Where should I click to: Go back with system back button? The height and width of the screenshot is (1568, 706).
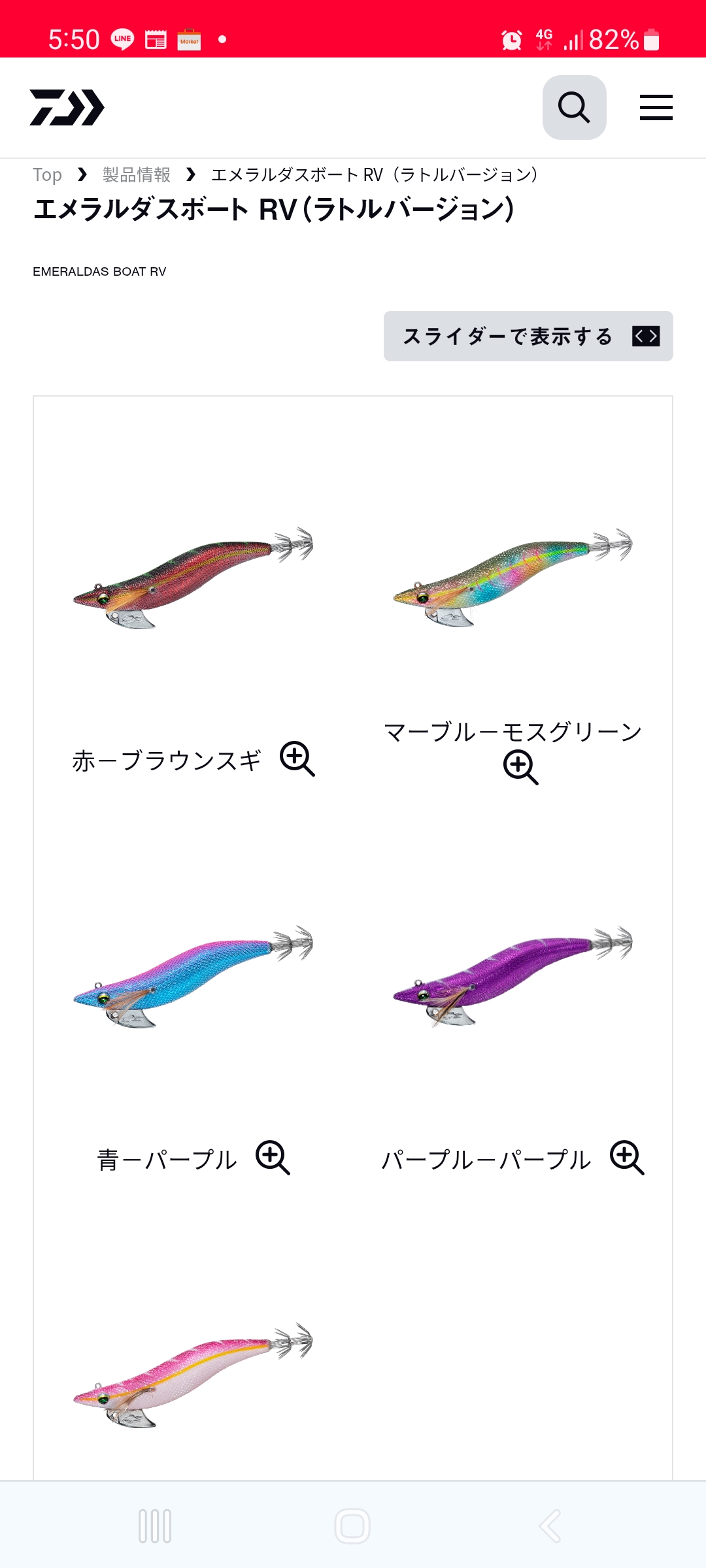550,1526
